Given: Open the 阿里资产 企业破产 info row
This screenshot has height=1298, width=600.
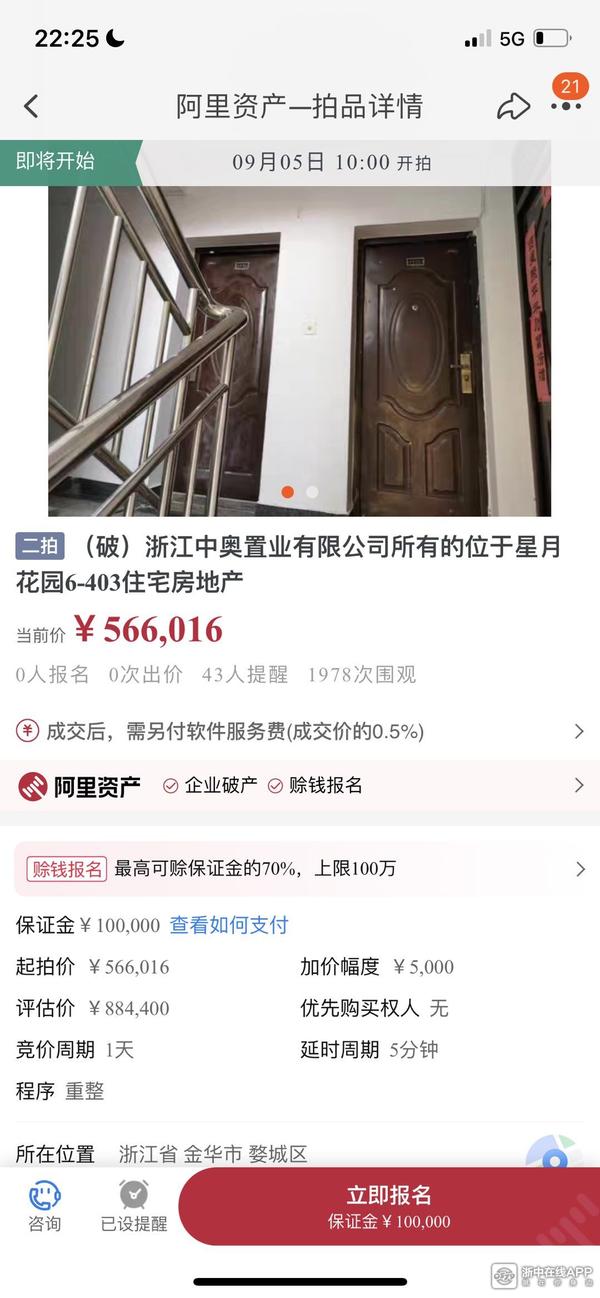Looking at the screenshot, I should tap(300, 786).
